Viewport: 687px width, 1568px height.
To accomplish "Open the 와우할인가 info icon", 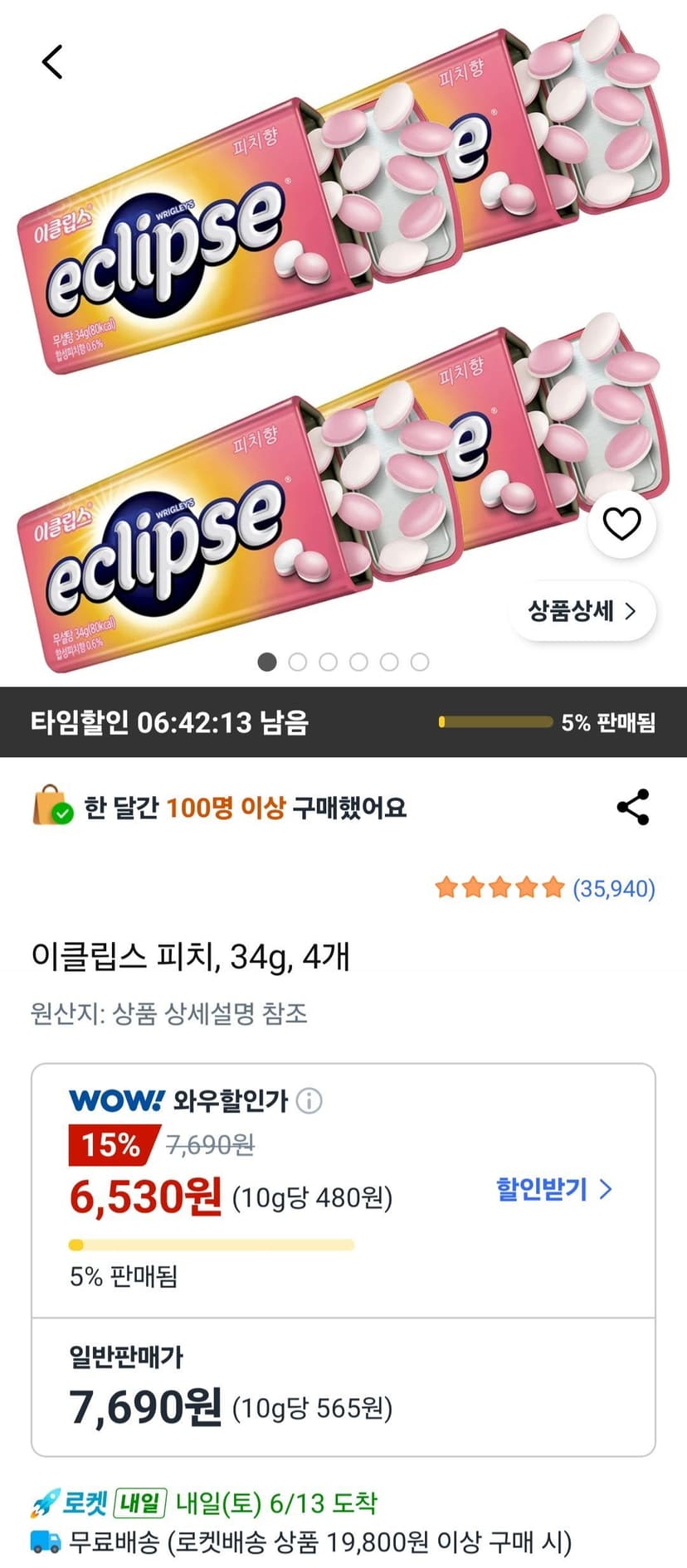I will click(x=309, y=1101).
